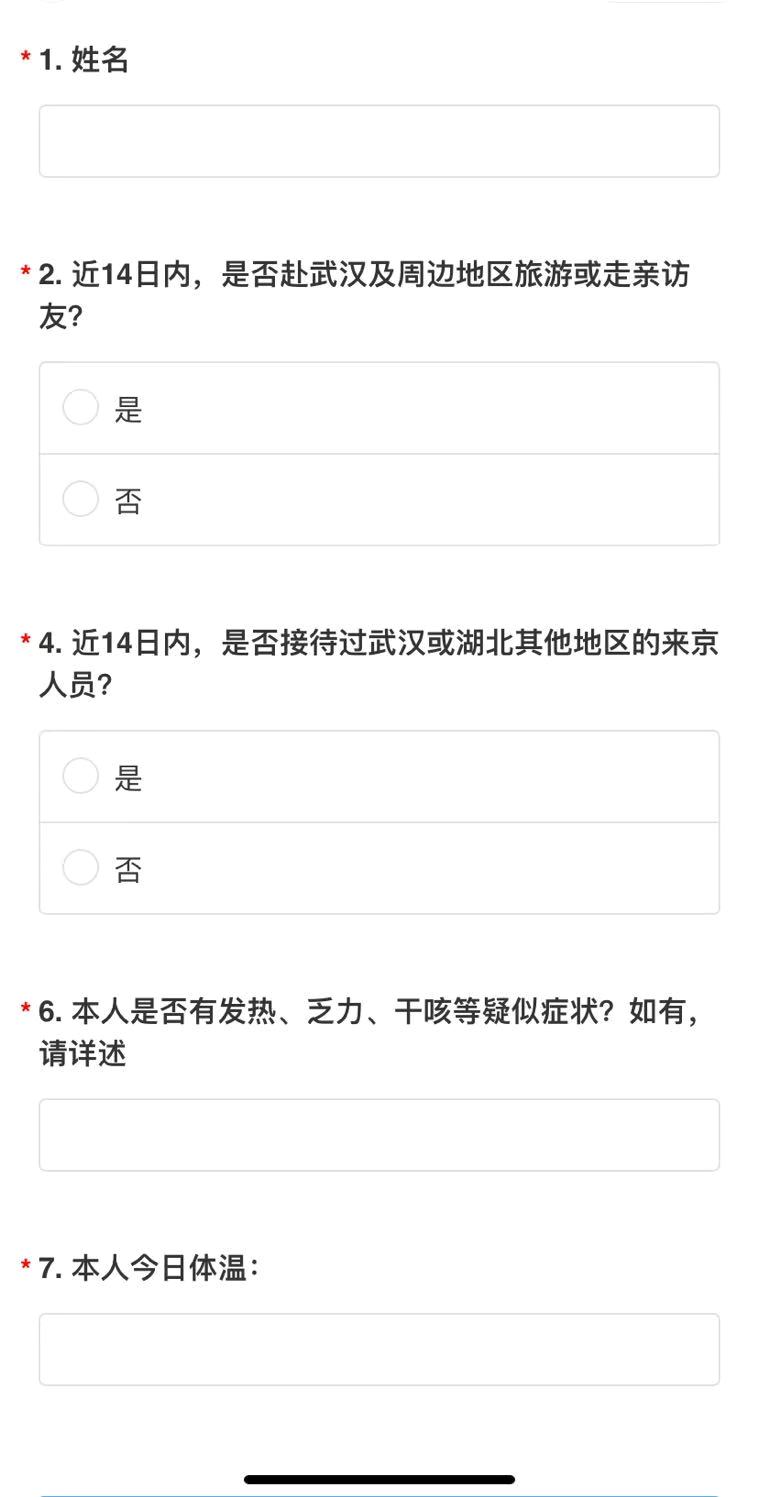Select 是 for the Wuhan travel question

point(379,408)
